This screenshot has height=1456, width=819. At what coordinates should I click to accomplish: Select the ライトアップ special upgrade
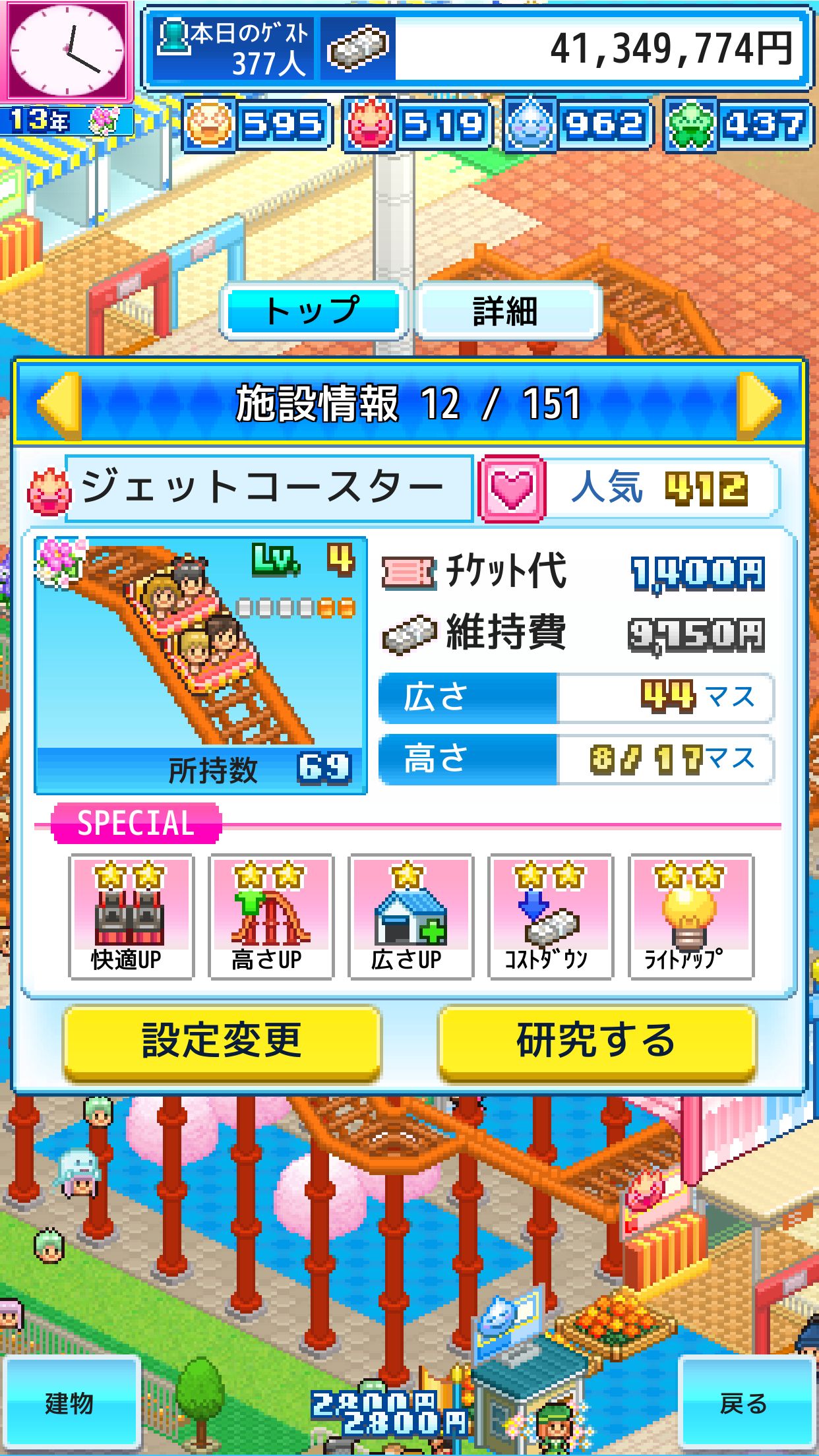click(x=690, y=917)
